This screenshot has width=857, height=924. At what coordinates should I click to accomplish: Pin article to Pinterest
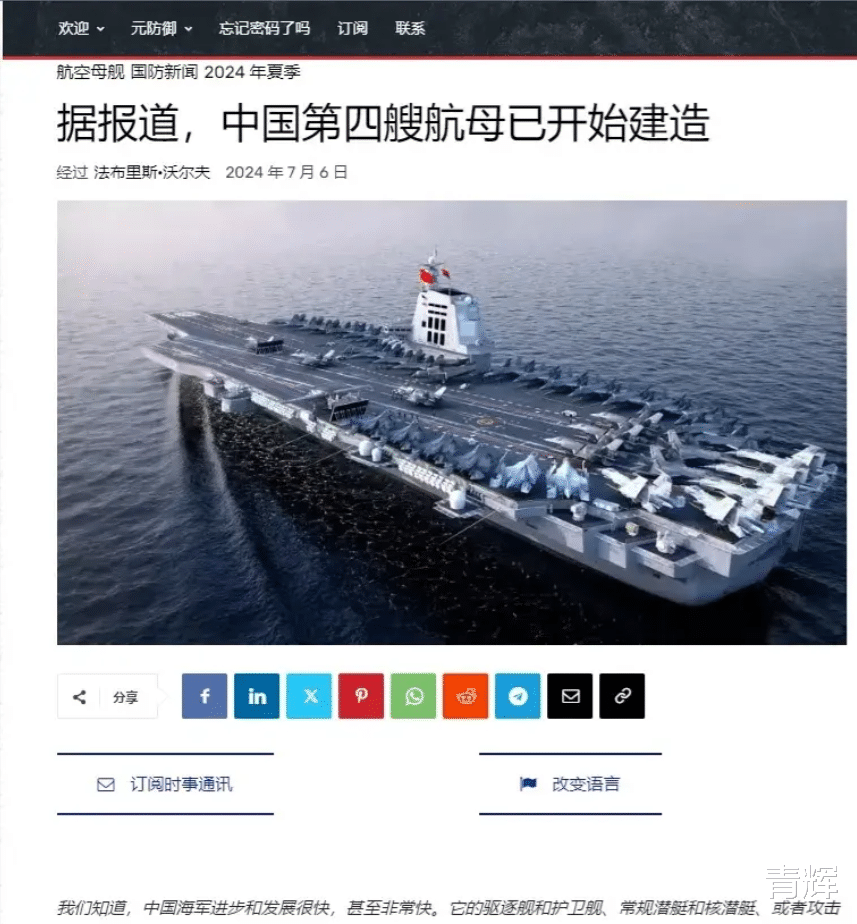(361, 696)
